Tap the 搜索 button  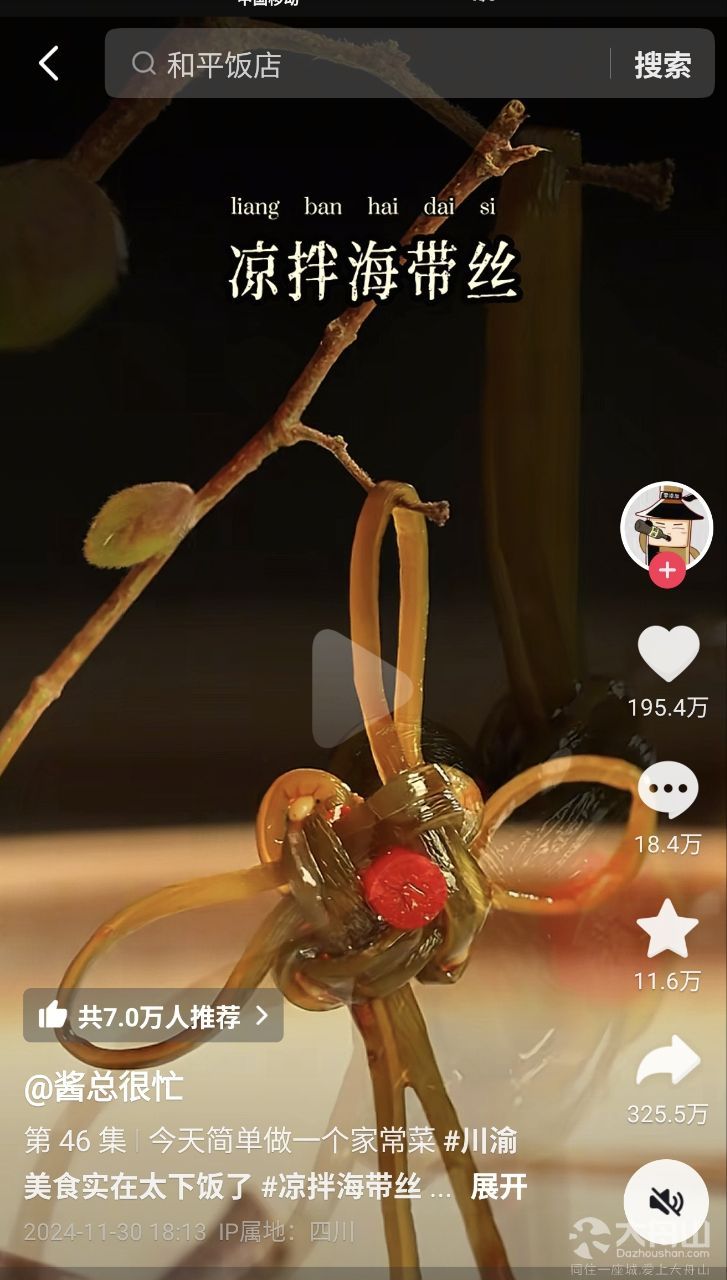coord(662,65)
